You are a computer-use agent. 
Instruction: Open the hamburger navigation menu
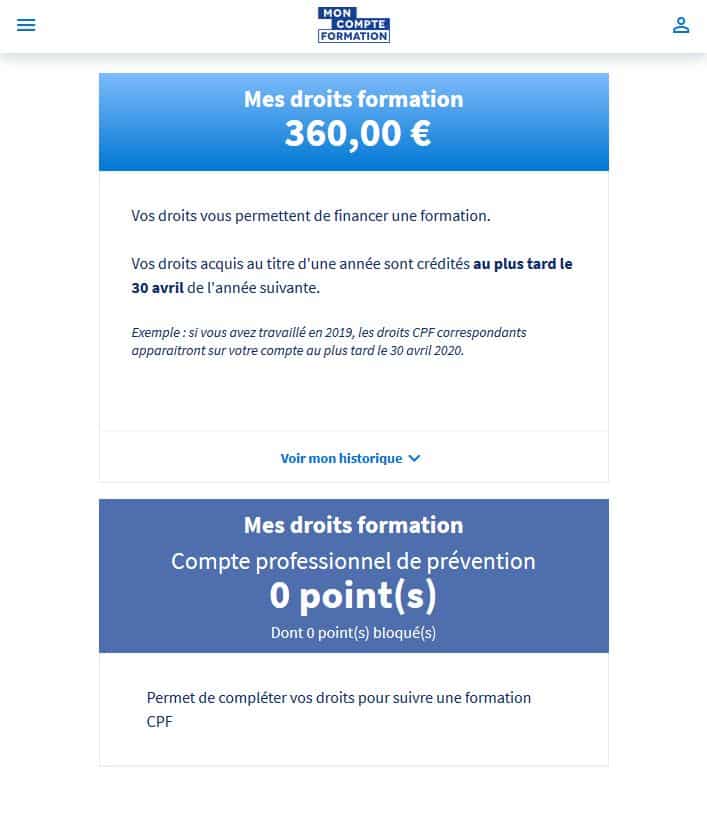(26, 25)
